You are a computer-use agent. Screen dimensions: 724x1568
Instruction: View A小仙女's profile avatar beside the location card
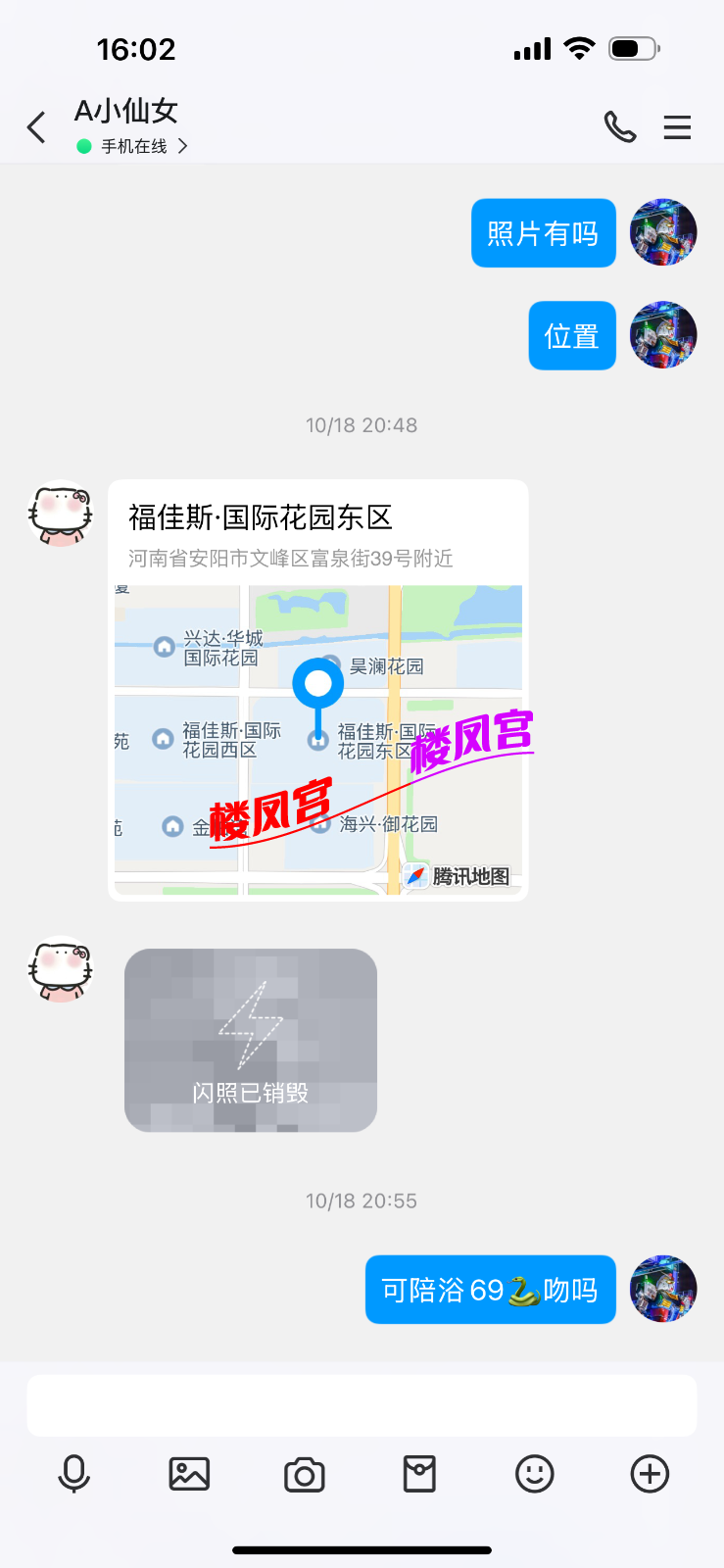(x=61, y=514)
